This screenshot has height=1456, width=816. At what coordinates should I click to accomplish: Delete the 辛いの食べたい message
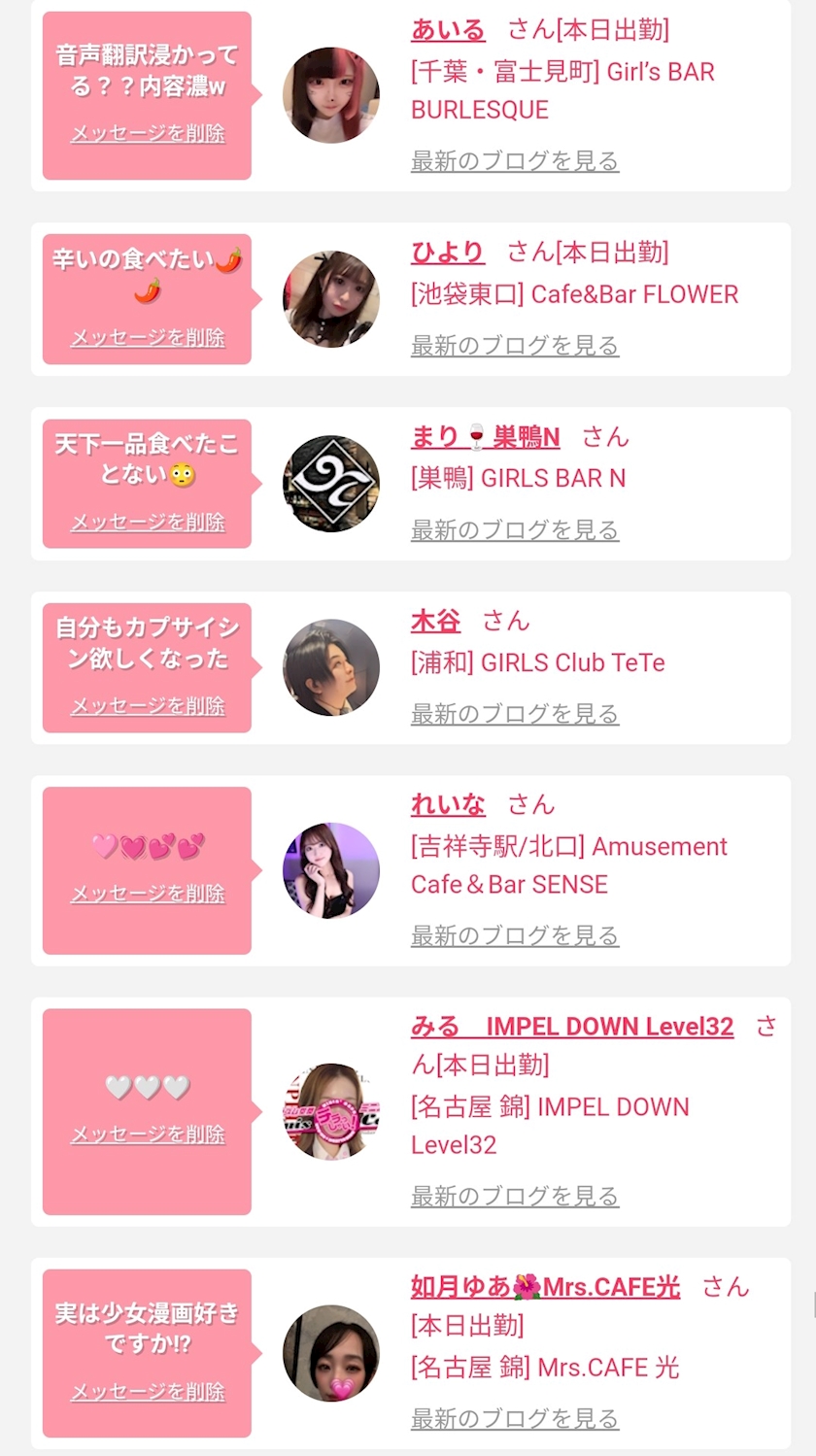[148, 337]
